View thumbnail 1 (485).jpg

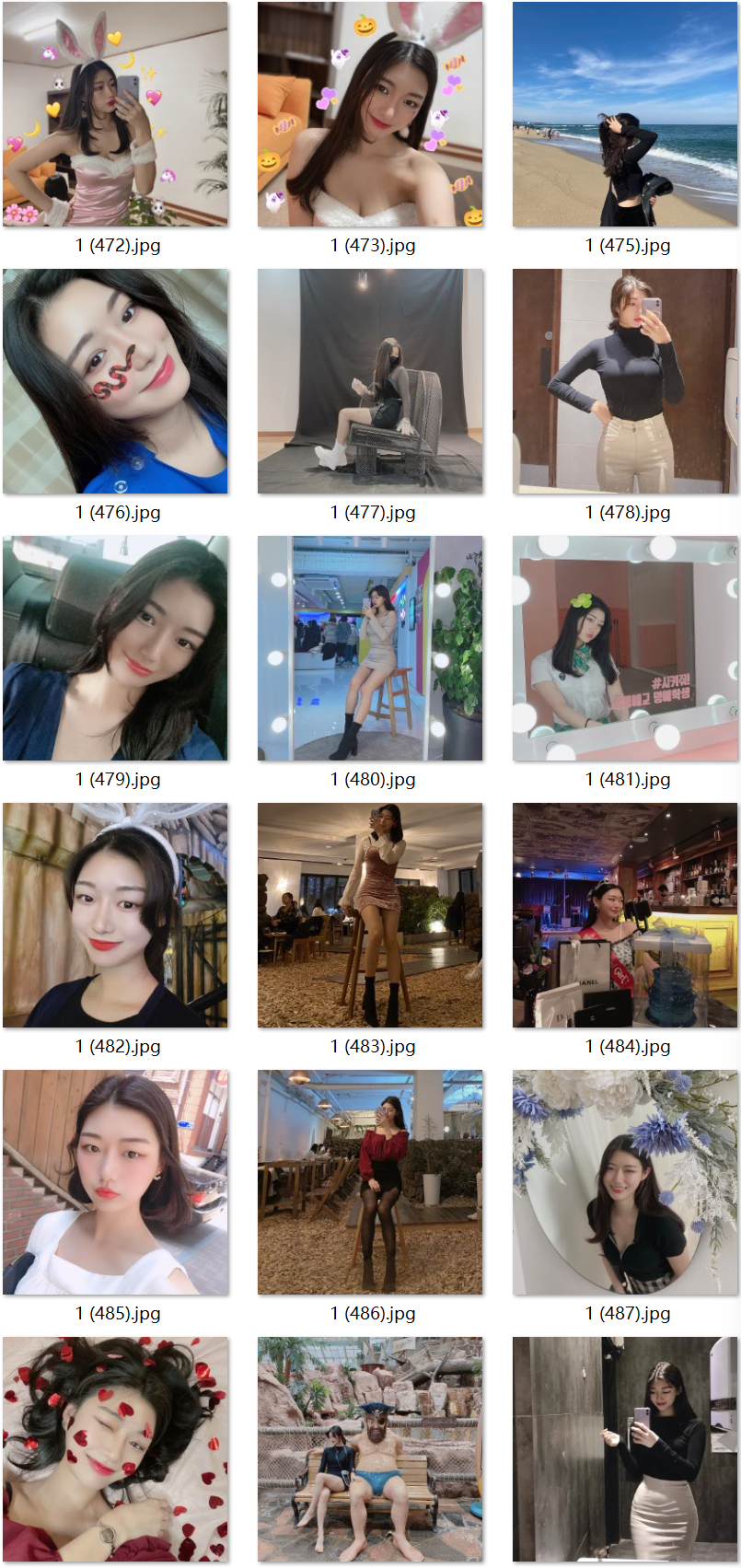(115, 1182)
